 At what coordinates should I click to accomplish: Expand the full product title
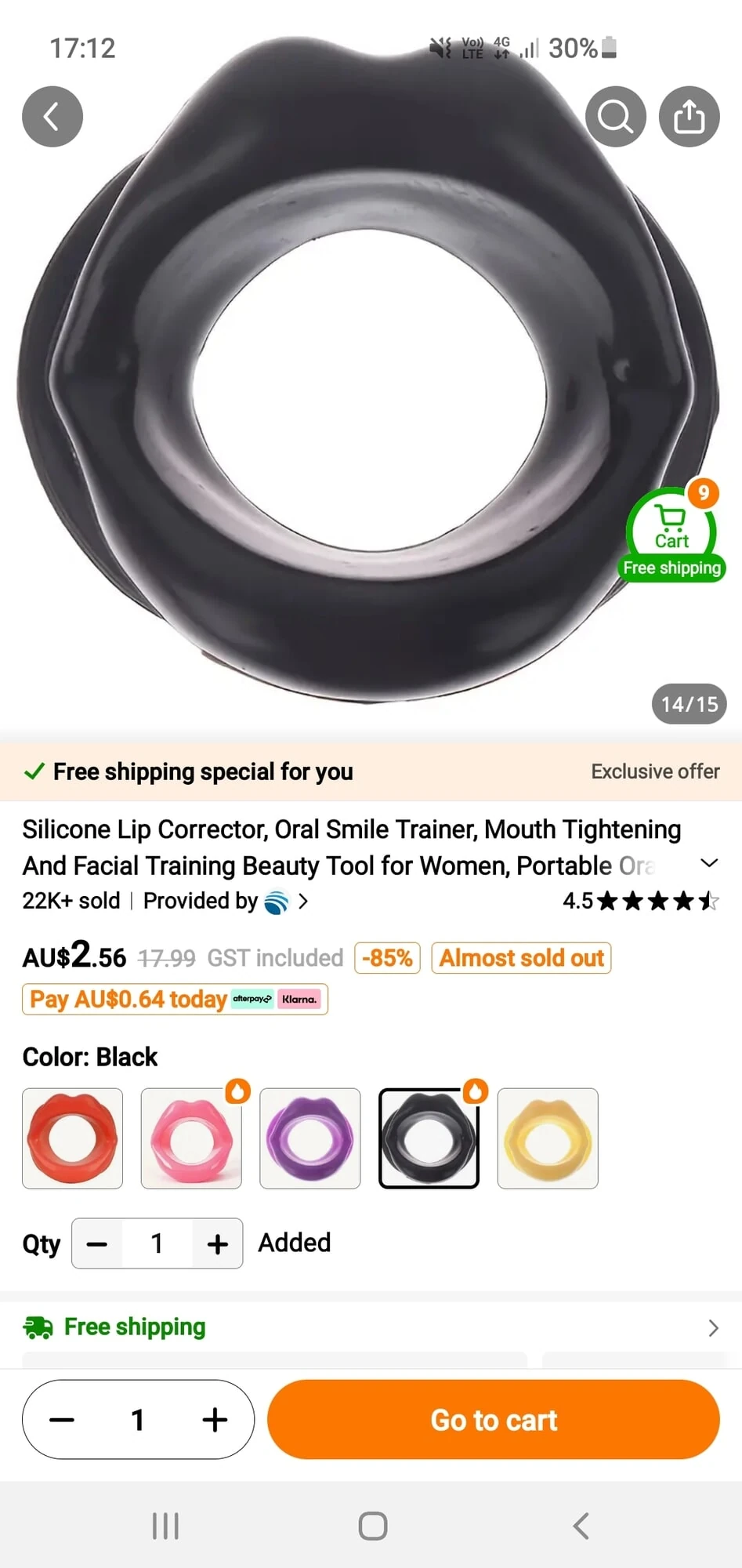pyautogui.click(x=708, y=863)
